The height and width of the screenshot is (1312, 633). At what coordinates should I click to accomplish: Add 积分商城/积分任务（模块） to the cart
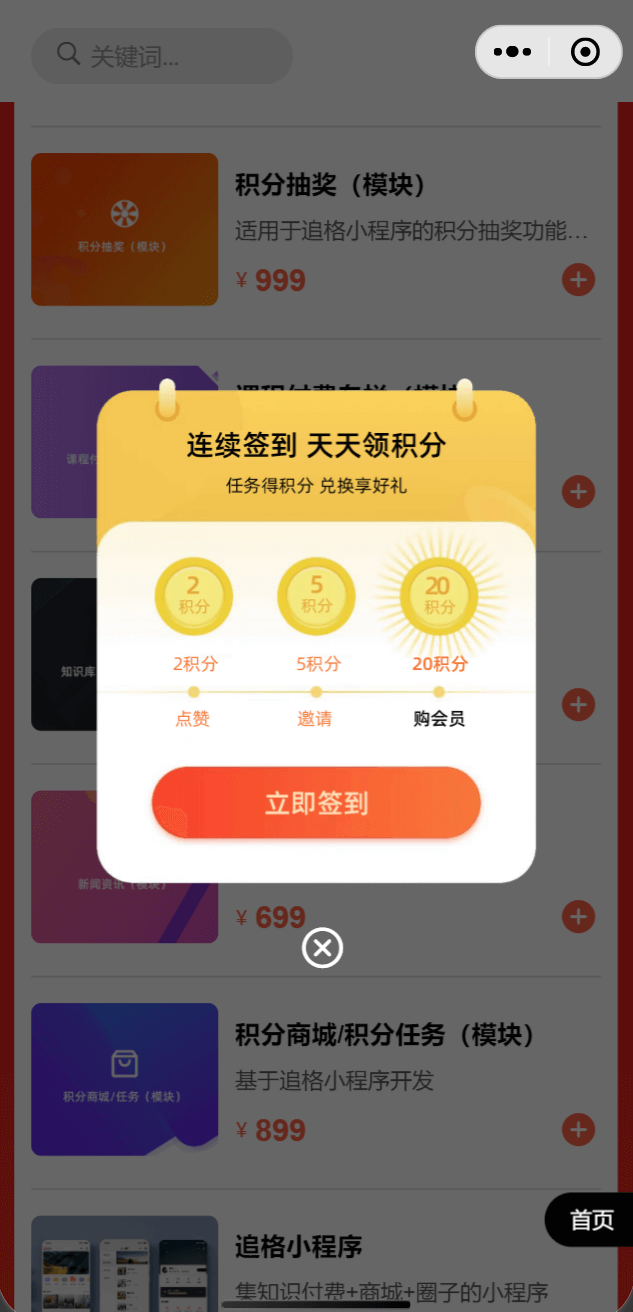[578, 1130]
